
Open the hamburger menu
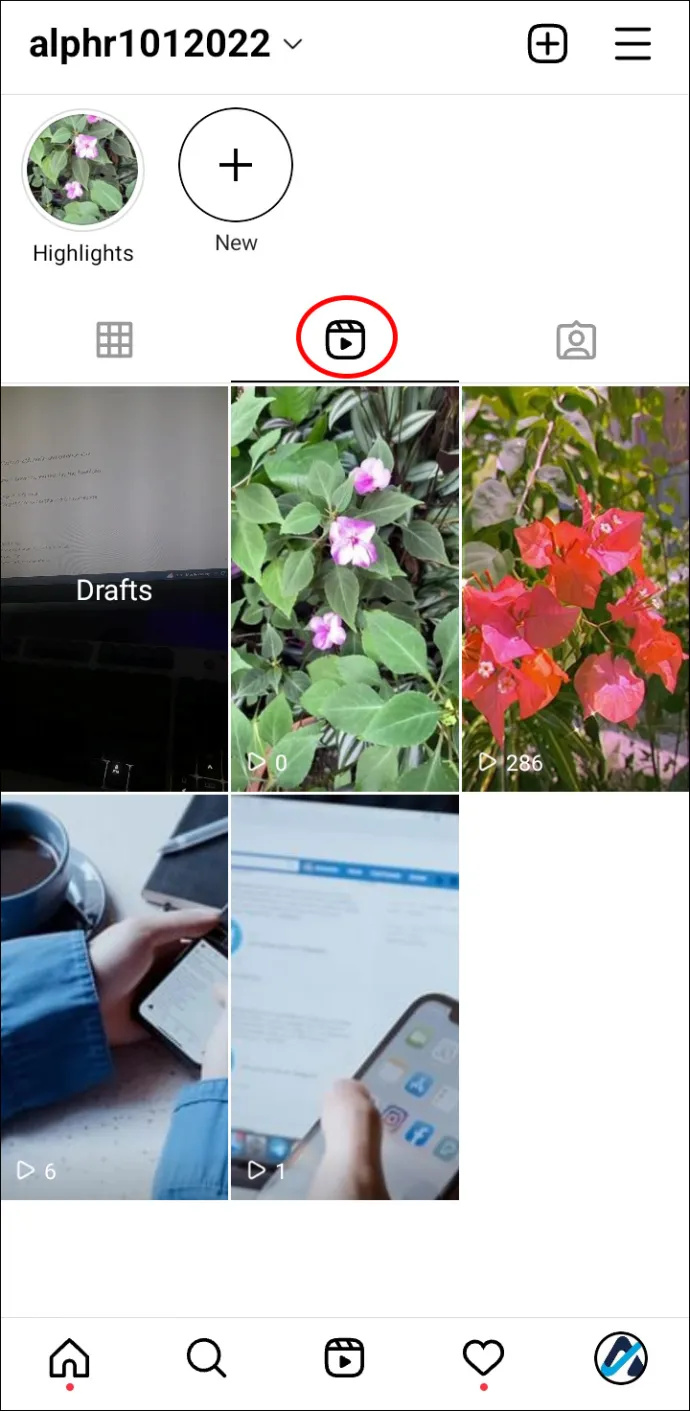[632, 44]
